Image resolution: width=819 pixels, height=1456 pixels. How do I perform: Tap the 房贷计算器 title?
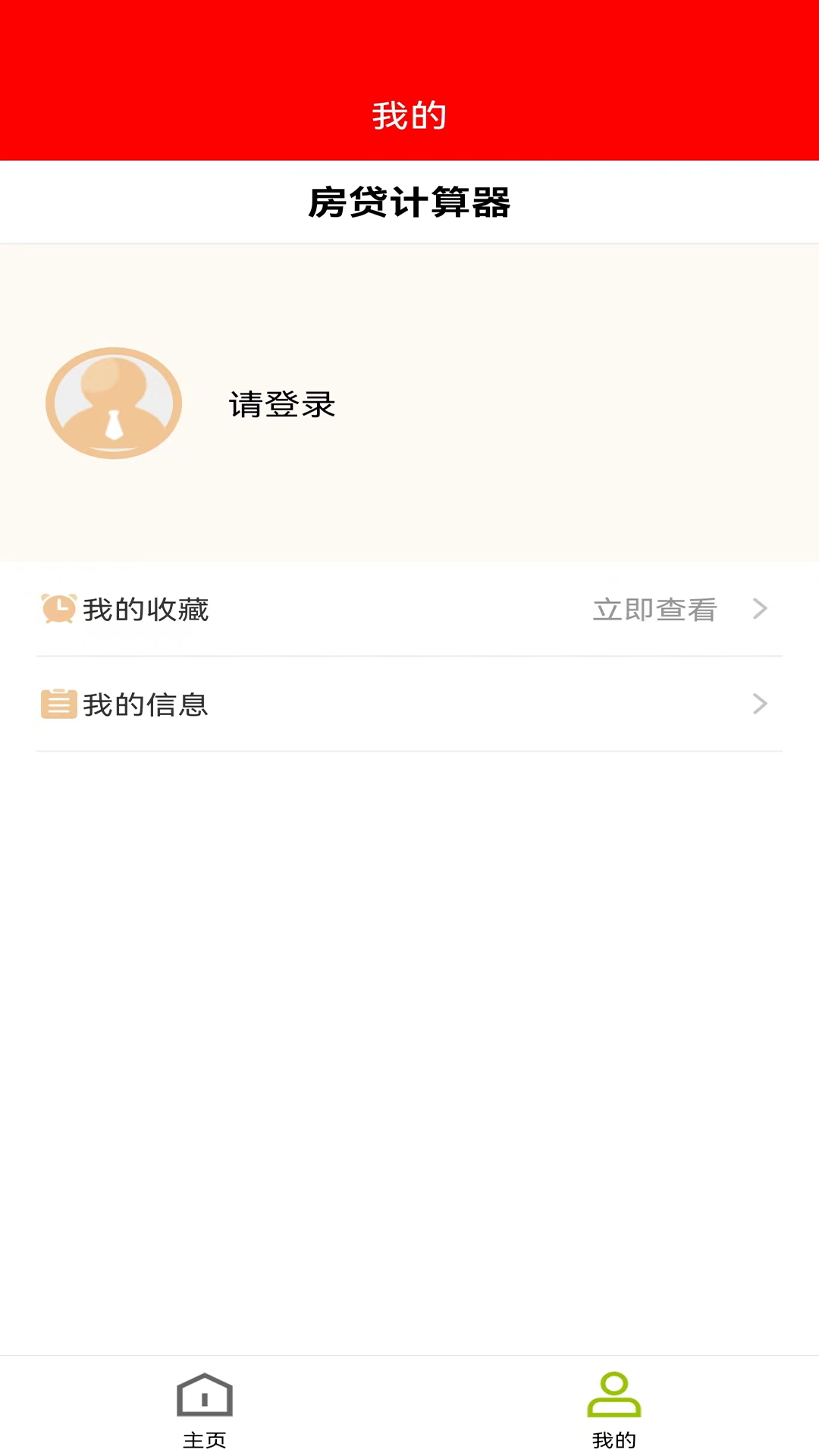[x=409, y=201]
